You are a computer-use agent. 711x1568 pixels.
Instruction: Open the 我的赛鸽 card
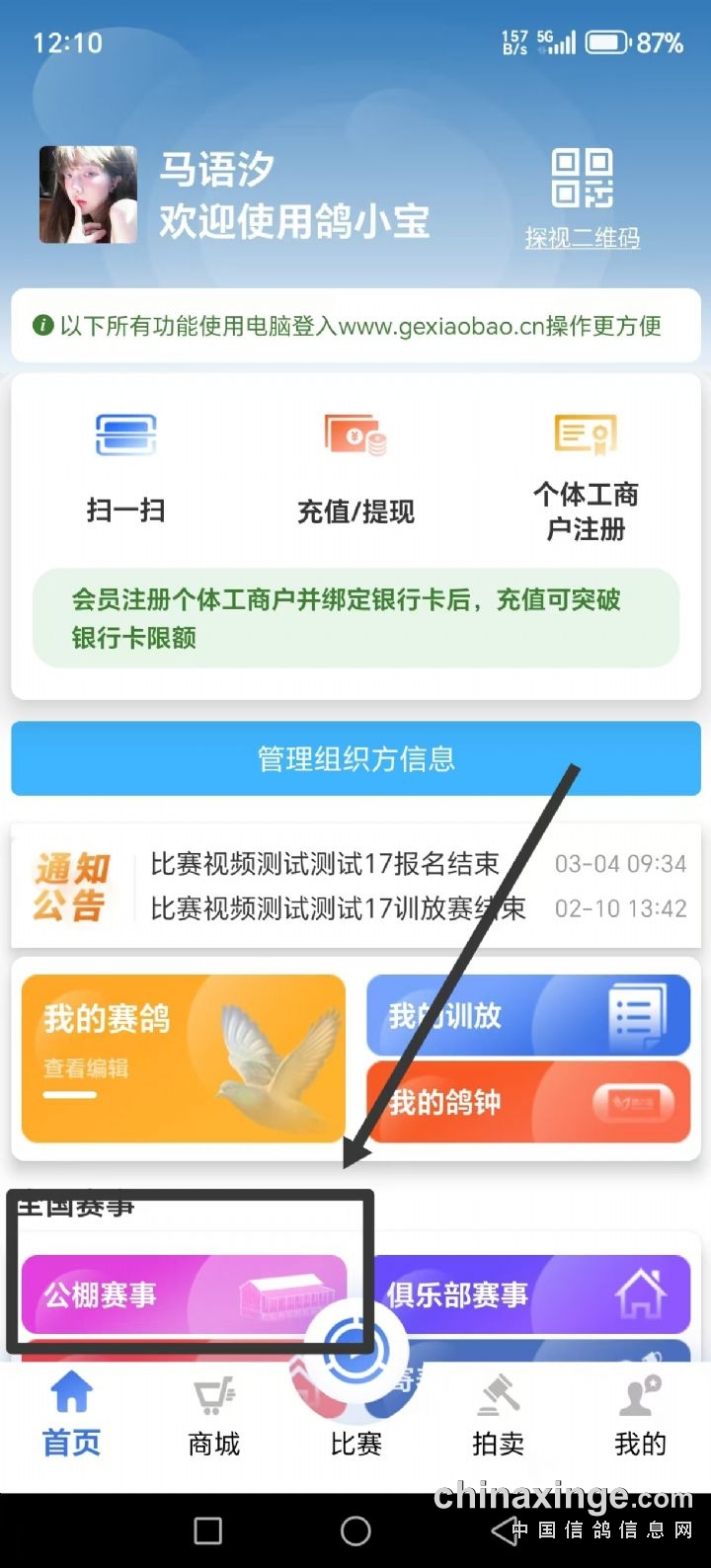(184, 1058)
